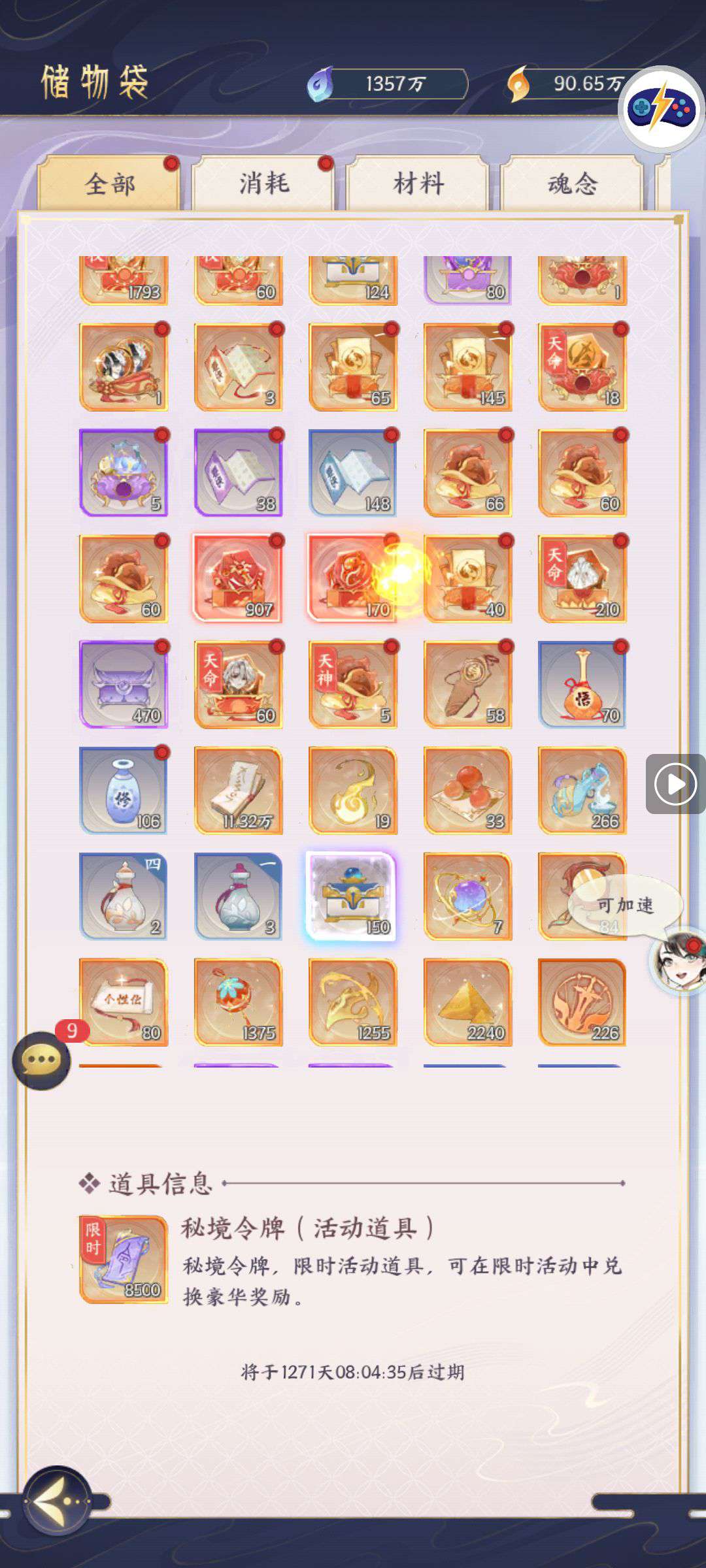Select the 天神 item with 5
706x1568 pixels.
[352, 684]
